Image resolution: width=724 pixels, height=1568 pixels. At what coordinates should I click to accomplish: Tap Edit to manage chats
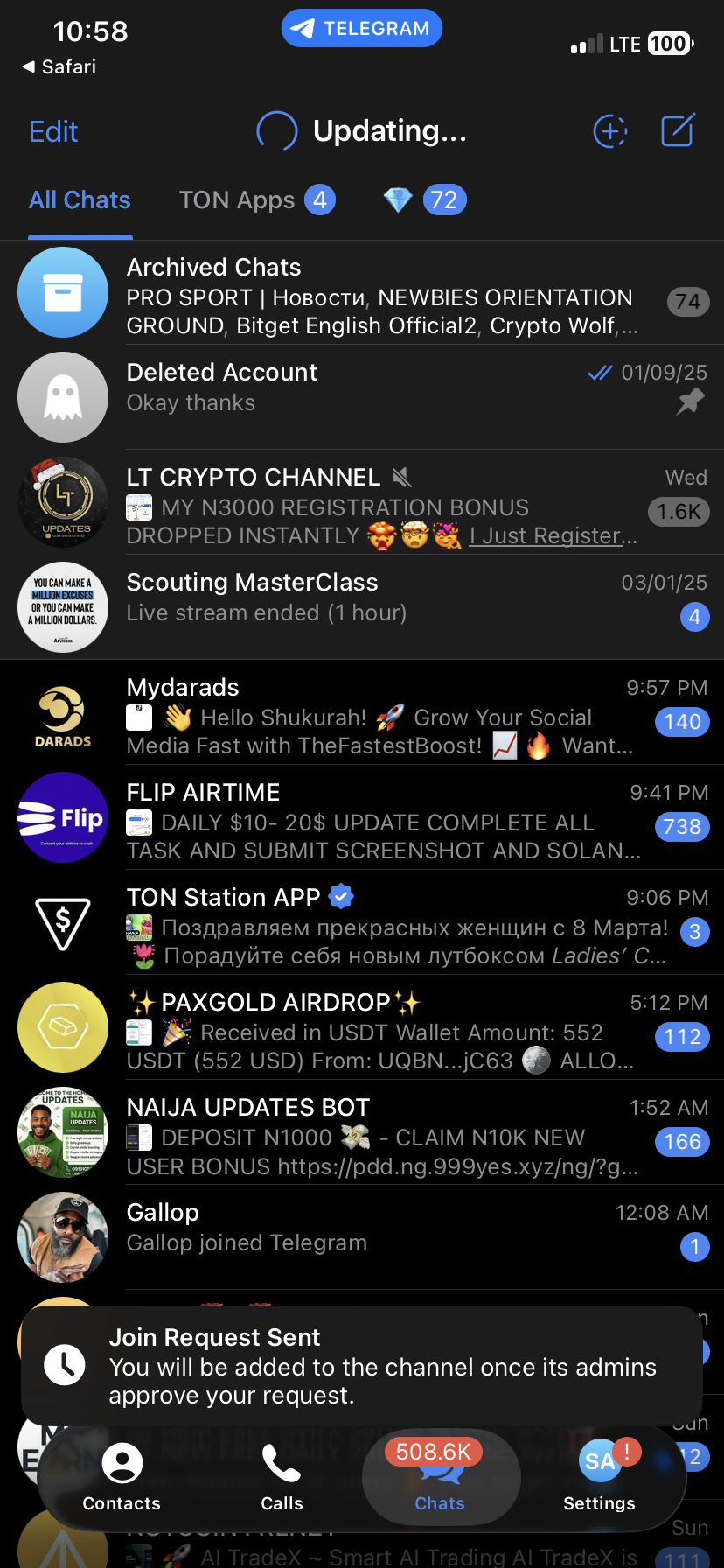point(53,131)
